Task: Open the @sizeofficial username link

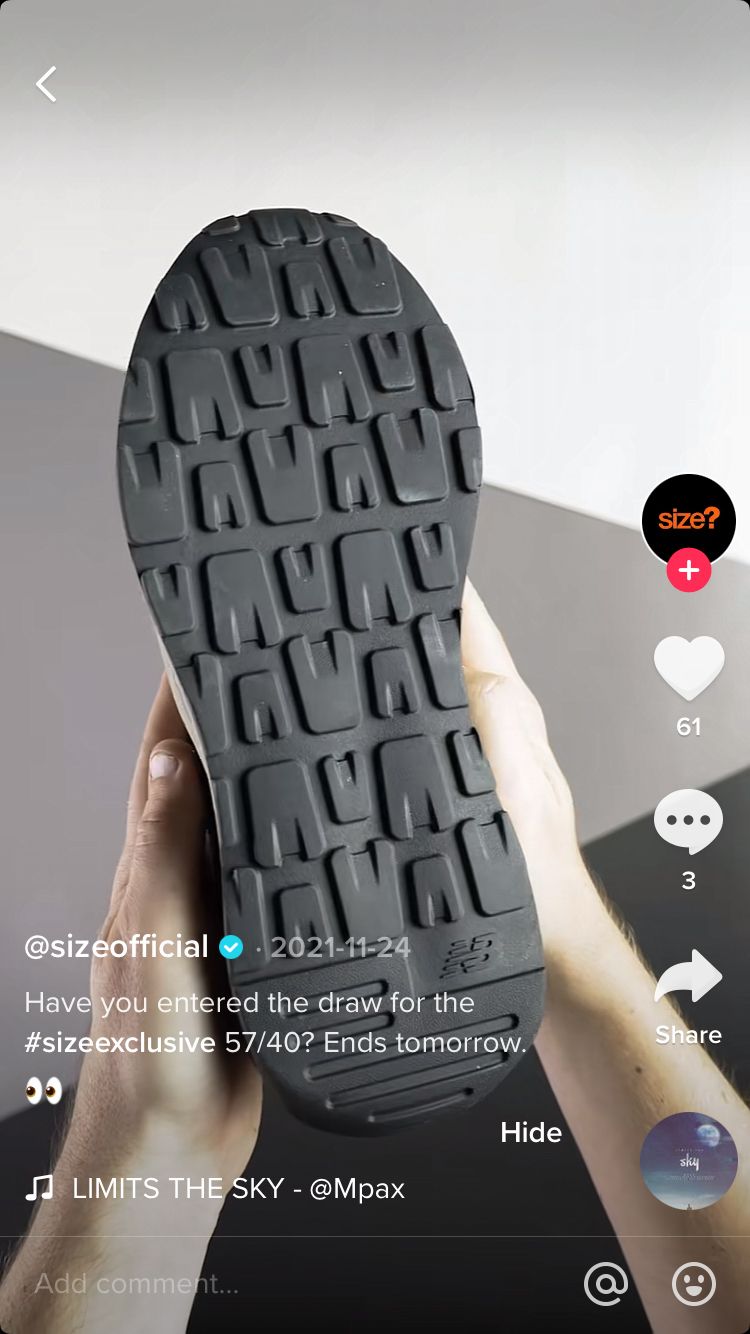Action: tap(116, 946)
